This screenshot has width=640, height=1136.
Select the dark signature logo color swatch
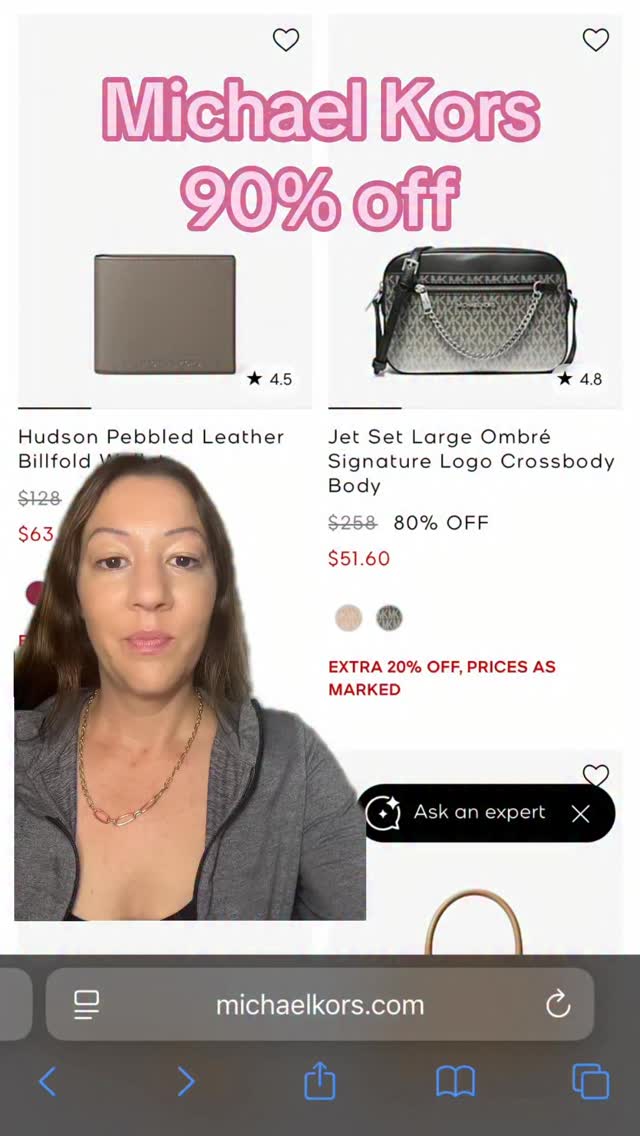click(389, 618)
